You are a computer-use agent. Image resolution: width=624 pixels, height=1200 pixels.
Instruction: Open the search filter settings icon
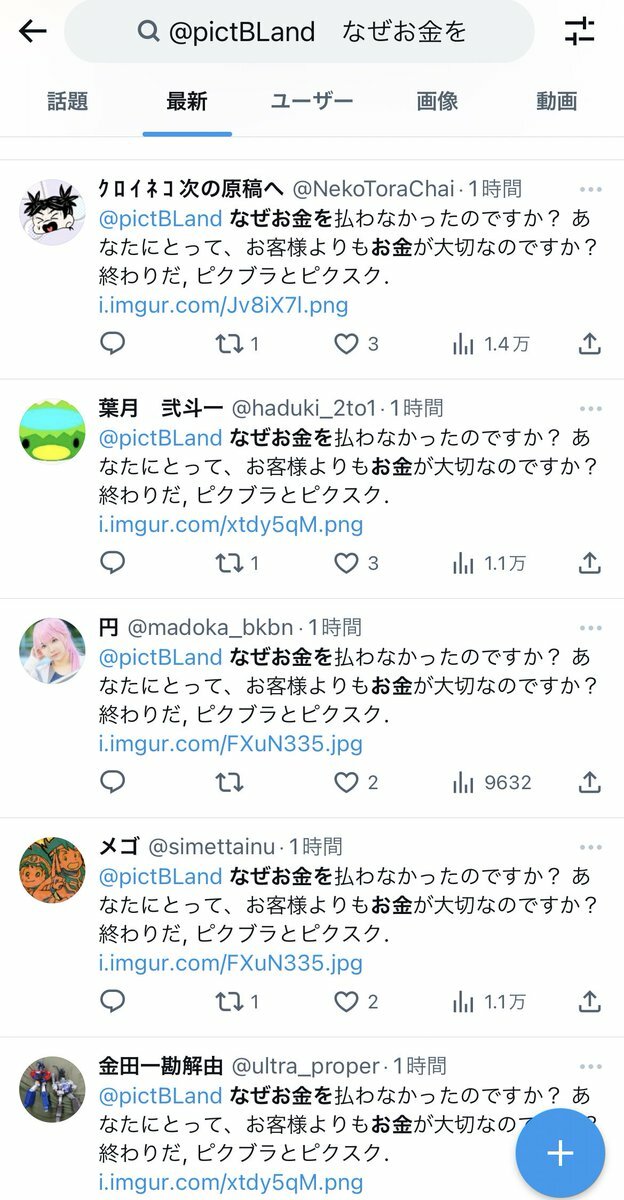tap(579, 31)
